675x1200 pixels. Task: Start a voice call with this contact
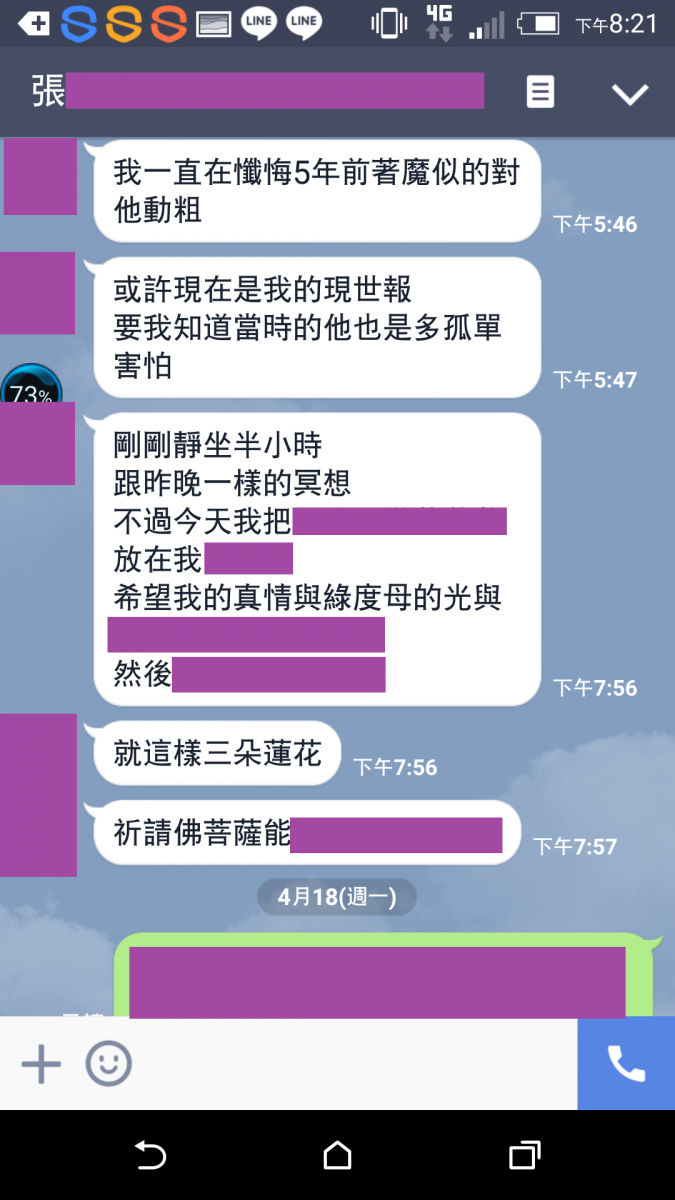(x=626, y=1064)
